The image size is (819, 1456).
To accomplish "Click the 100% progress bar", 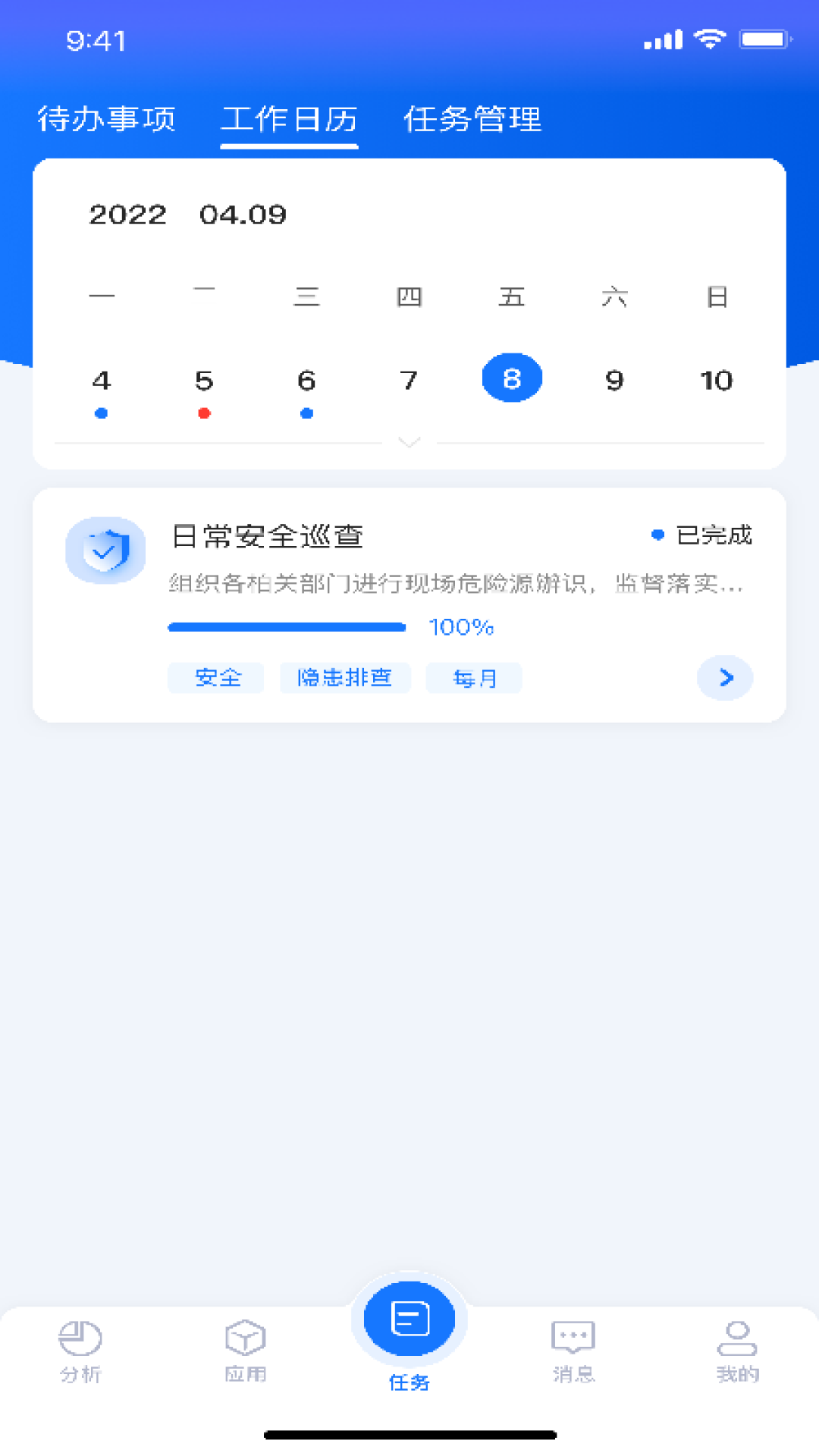I will 288,626.
